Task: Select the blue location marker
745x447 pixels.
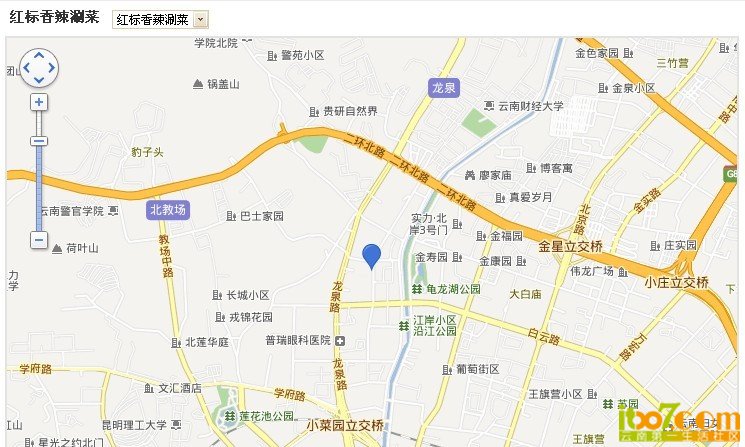Action: pyautogui.click(x=371, y=255)
